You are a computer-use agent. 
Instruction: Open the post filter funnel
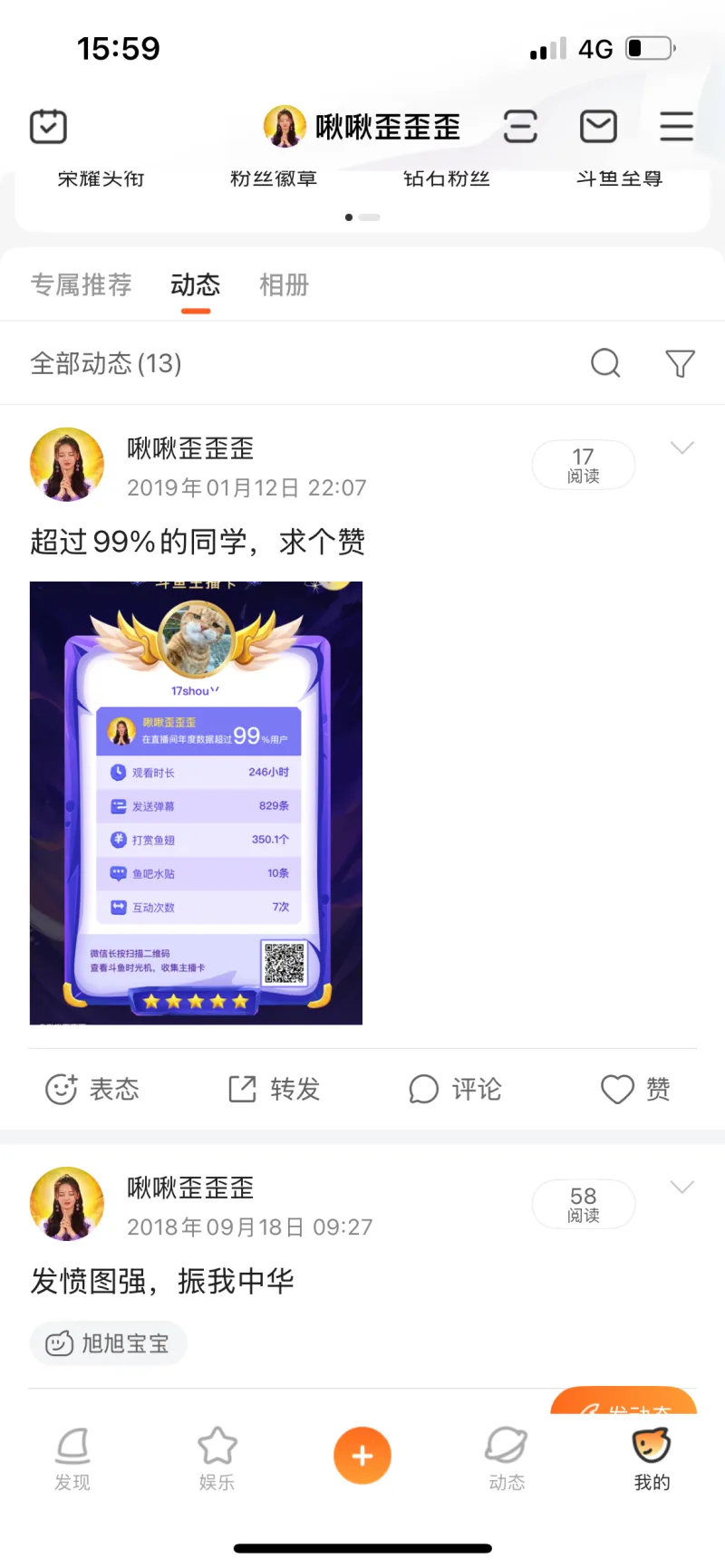(680, 363)
